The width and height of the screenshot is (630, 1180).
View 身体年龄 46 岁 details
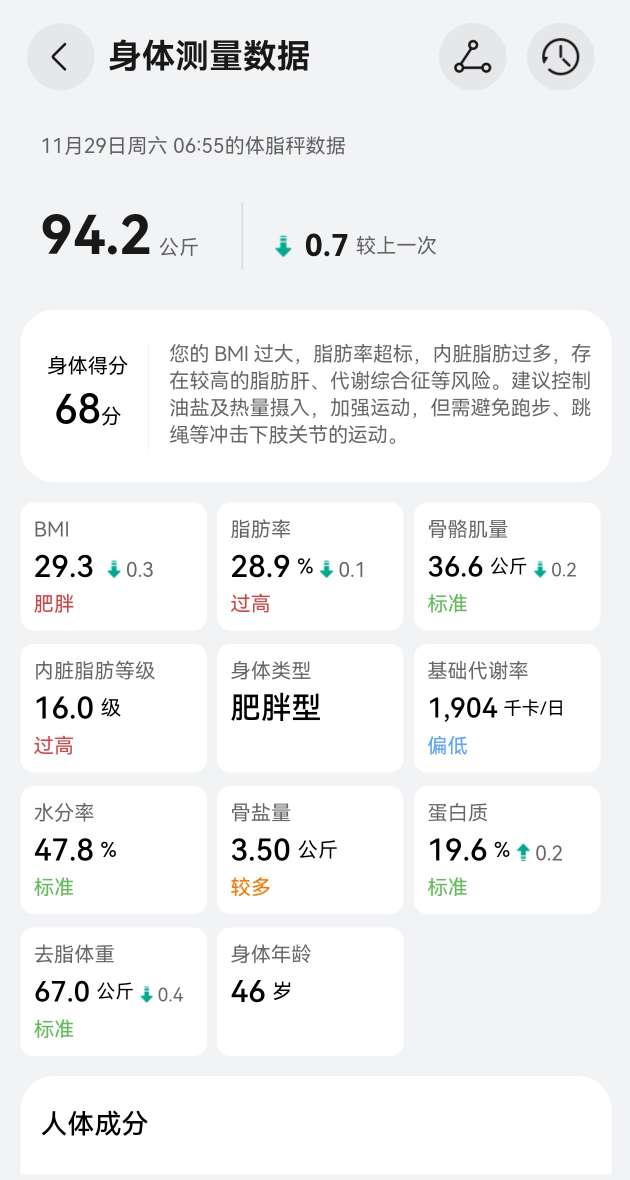[310, 992]
